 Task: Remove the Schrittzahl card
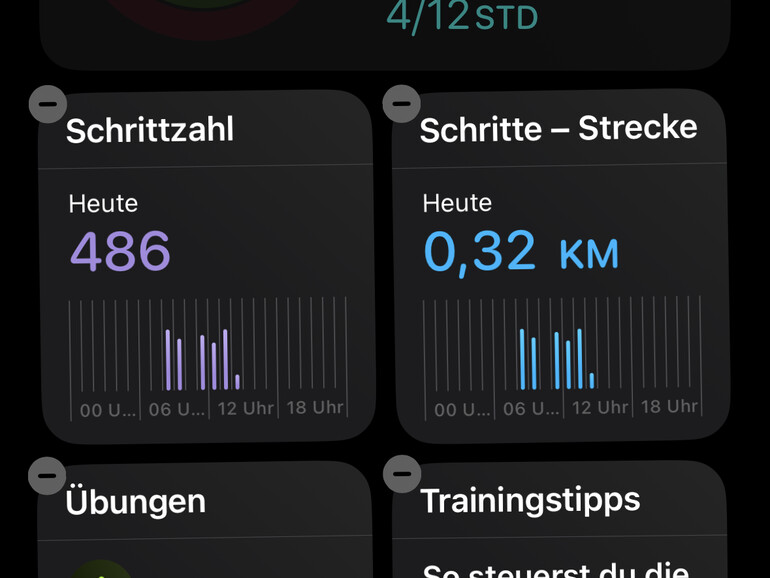tap(48, 104)
